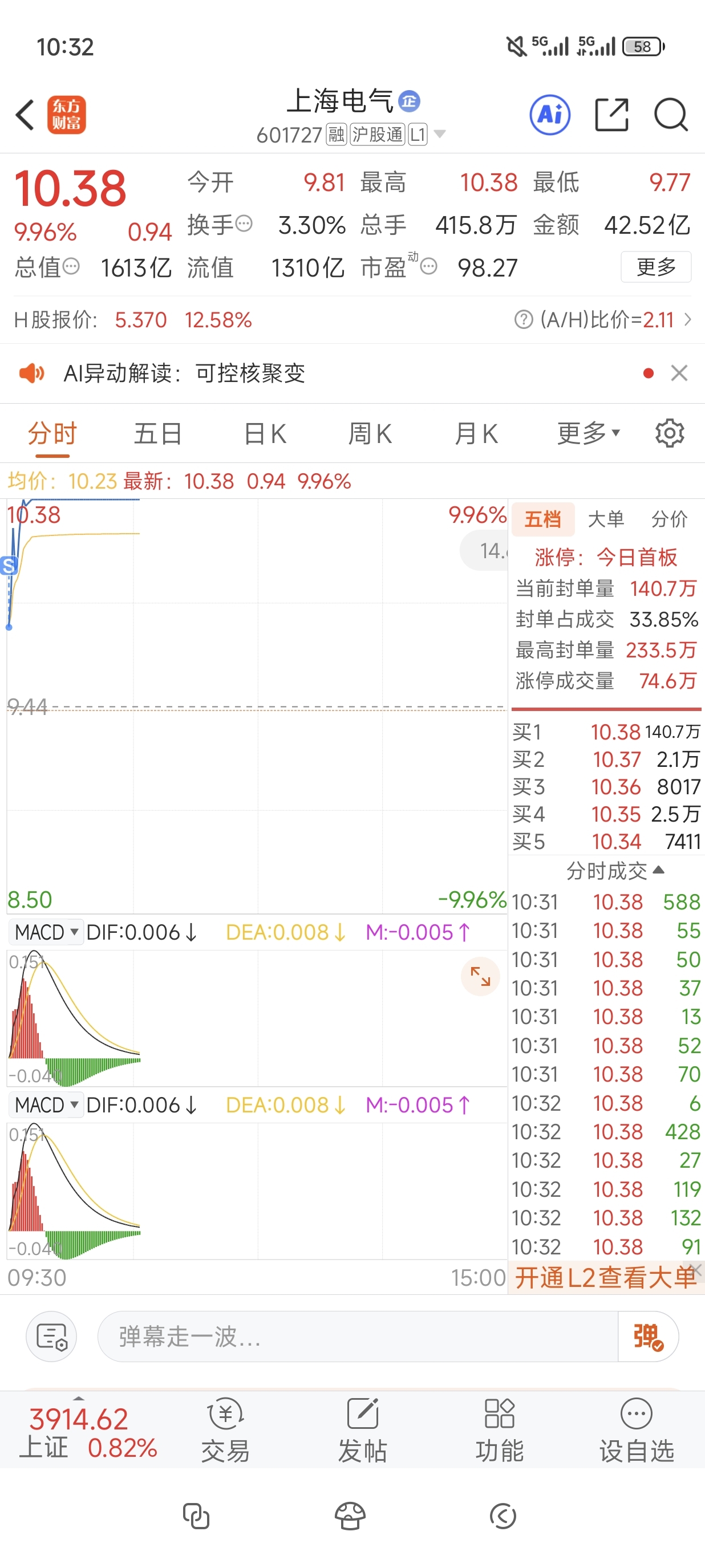This screenshot has width=705, height=1568.
Task: Open the search magnifier
Action: tap(670, 115)
